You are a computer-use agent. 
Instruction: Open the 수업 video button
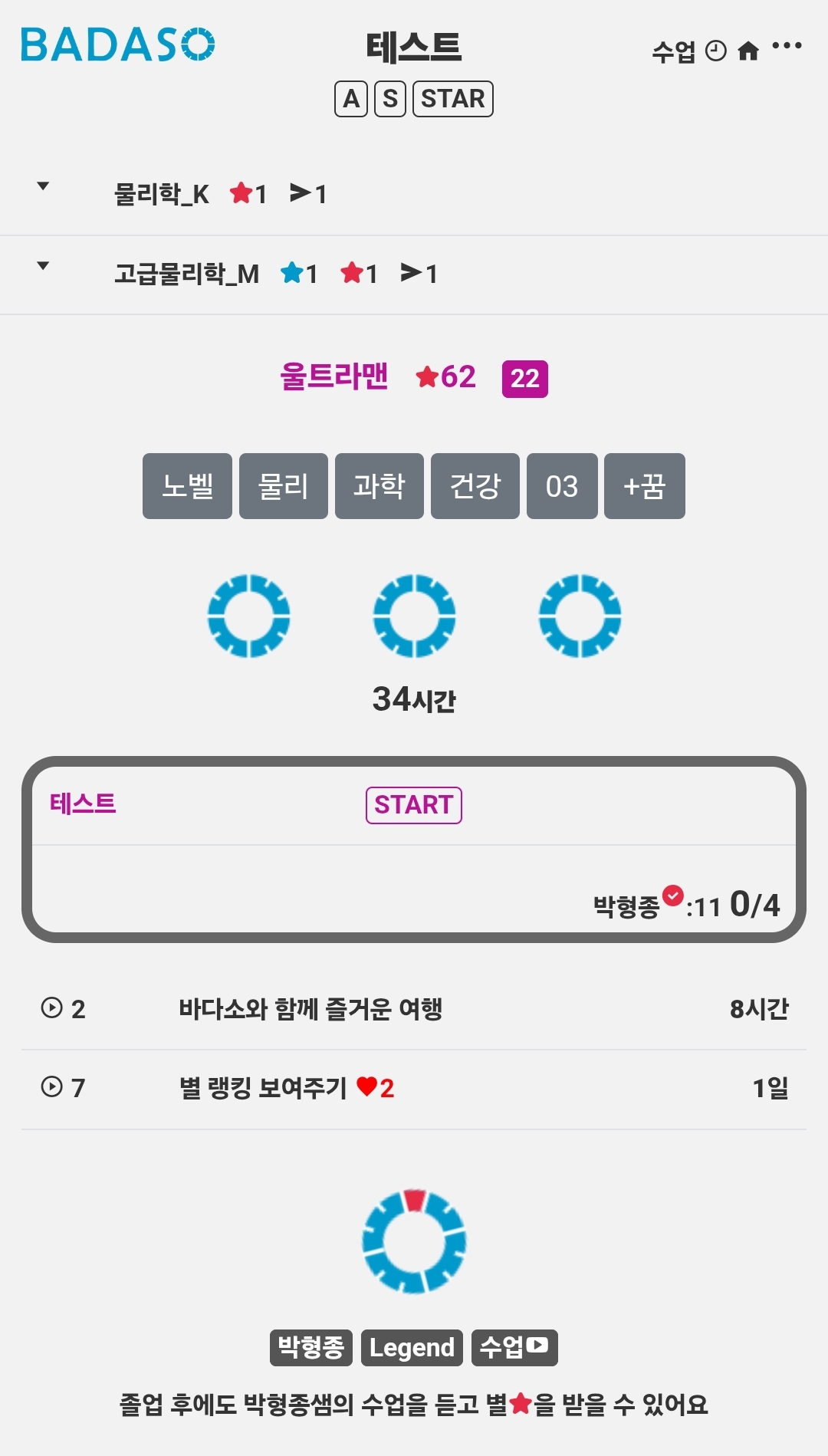(514, 1348)
